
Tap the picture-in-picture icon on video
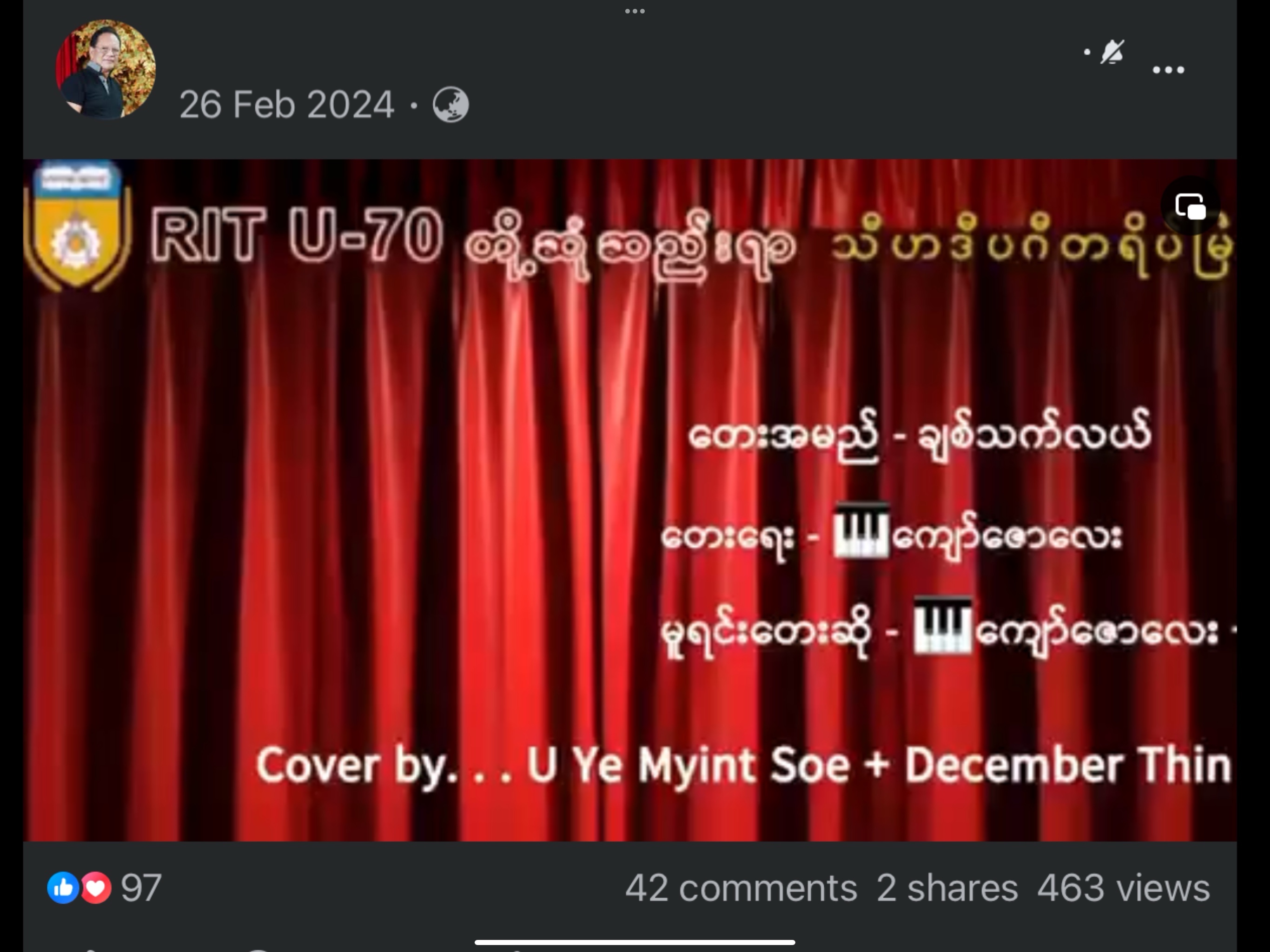[x=1190, y=206]
